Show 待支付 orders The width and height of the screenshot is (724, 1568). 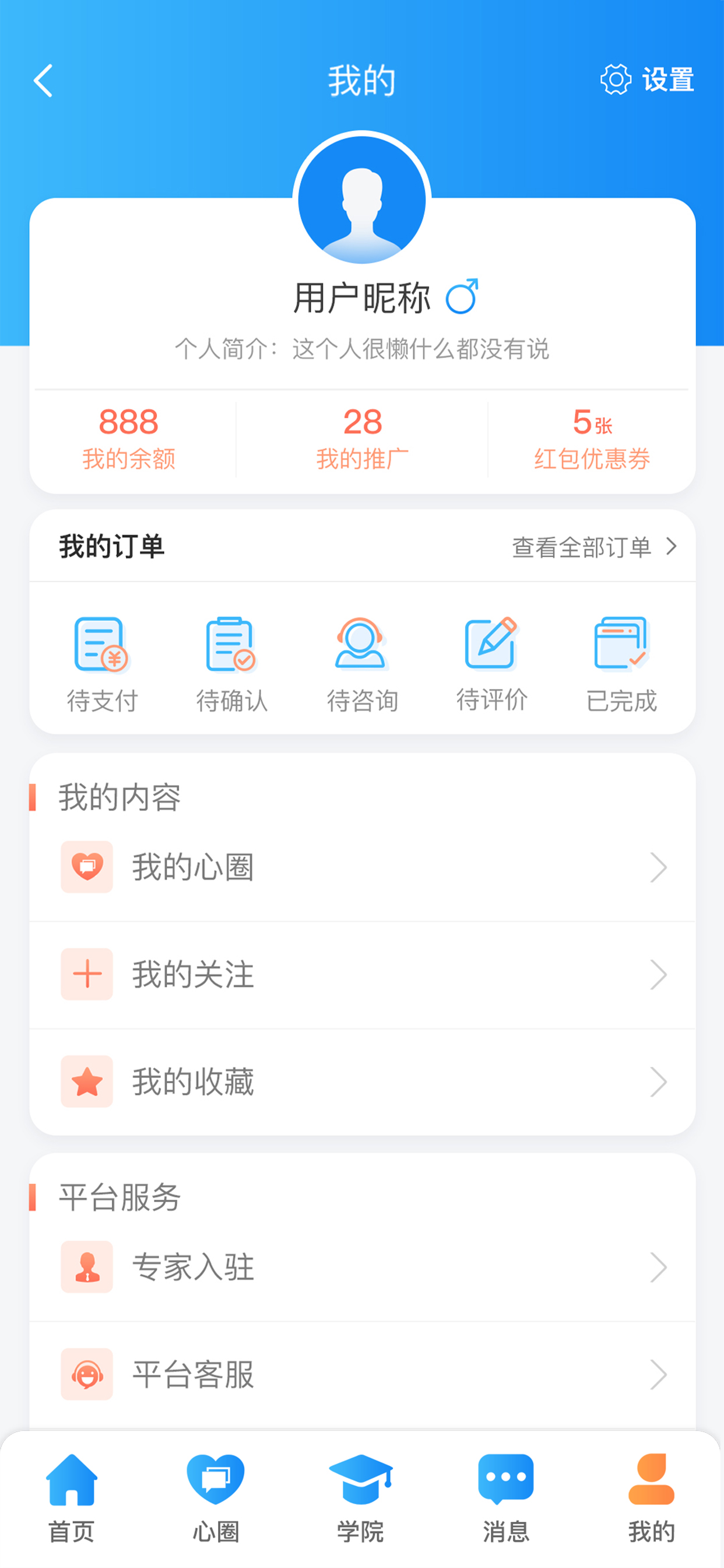tap(102, 664)
